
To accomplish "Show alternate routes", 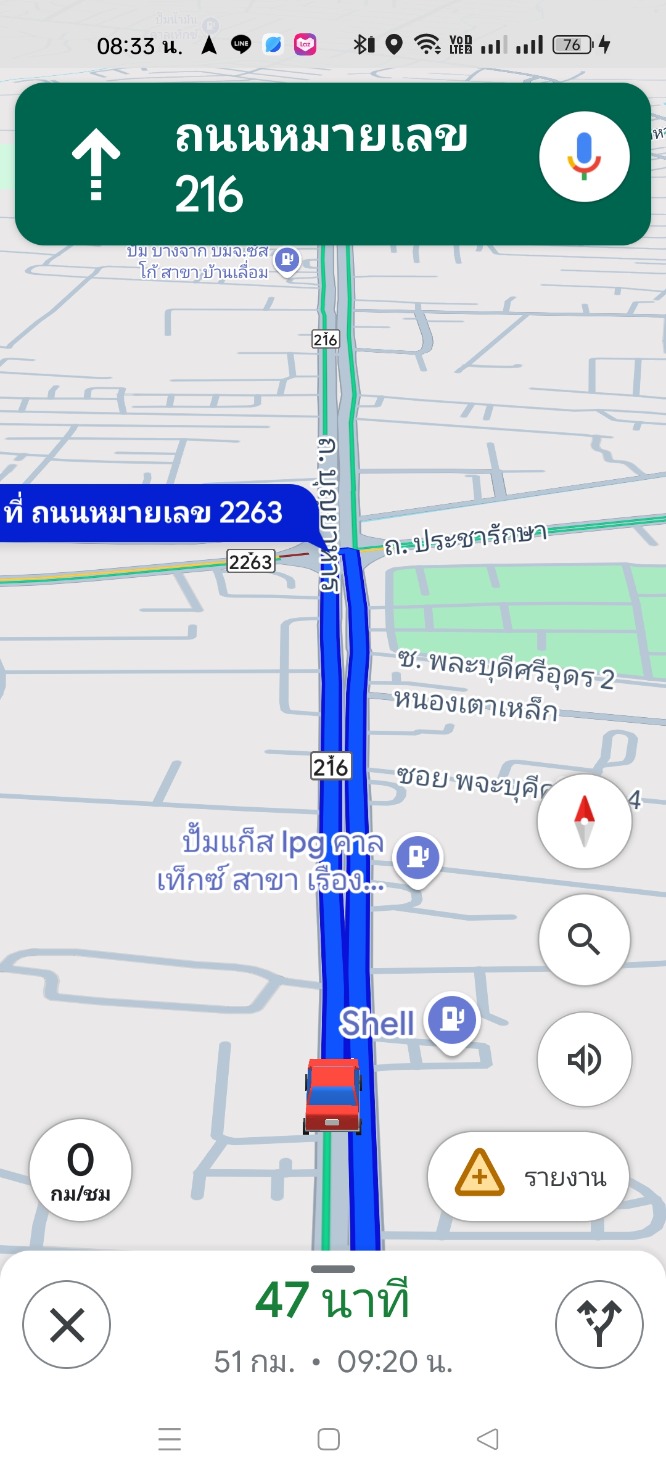I will [x=600, y=1325].
